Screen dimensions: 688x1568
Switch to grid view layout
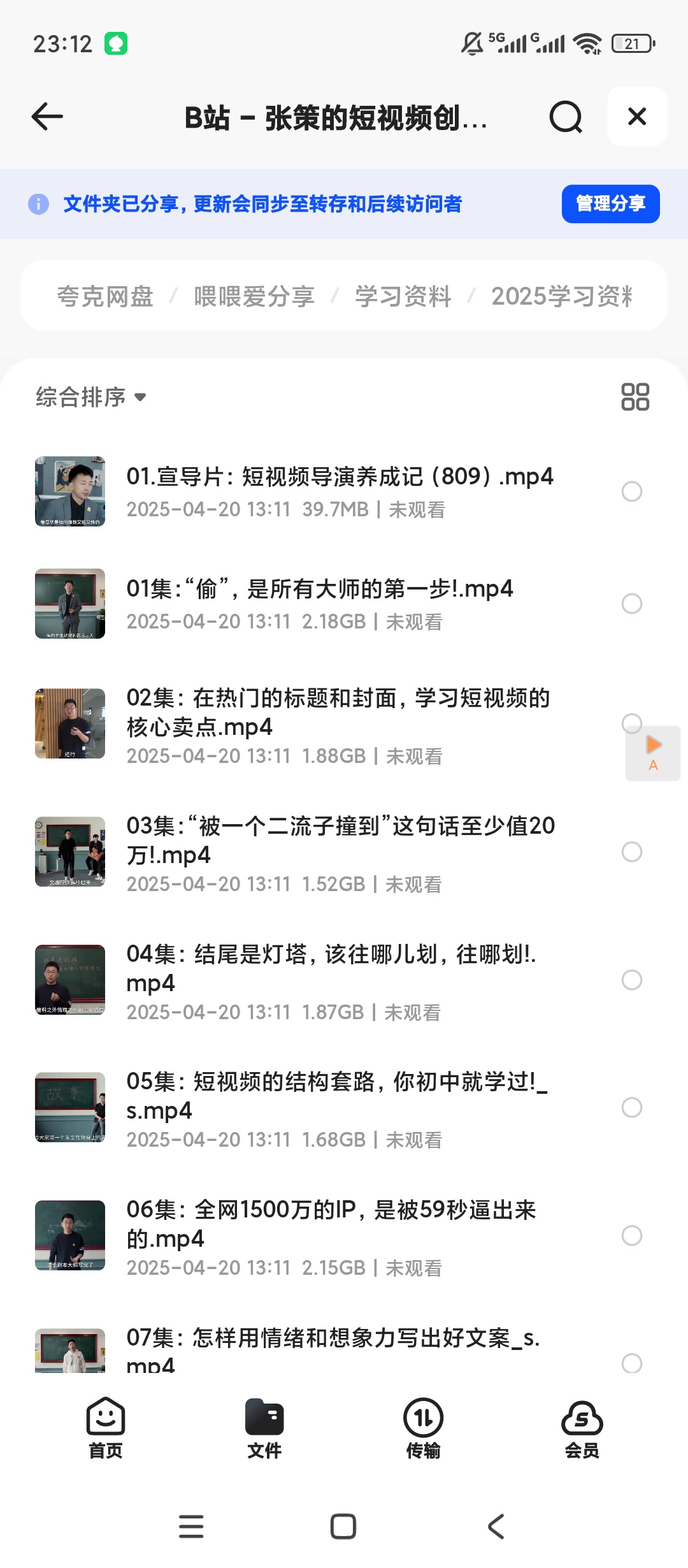click(x=635, y=396)
